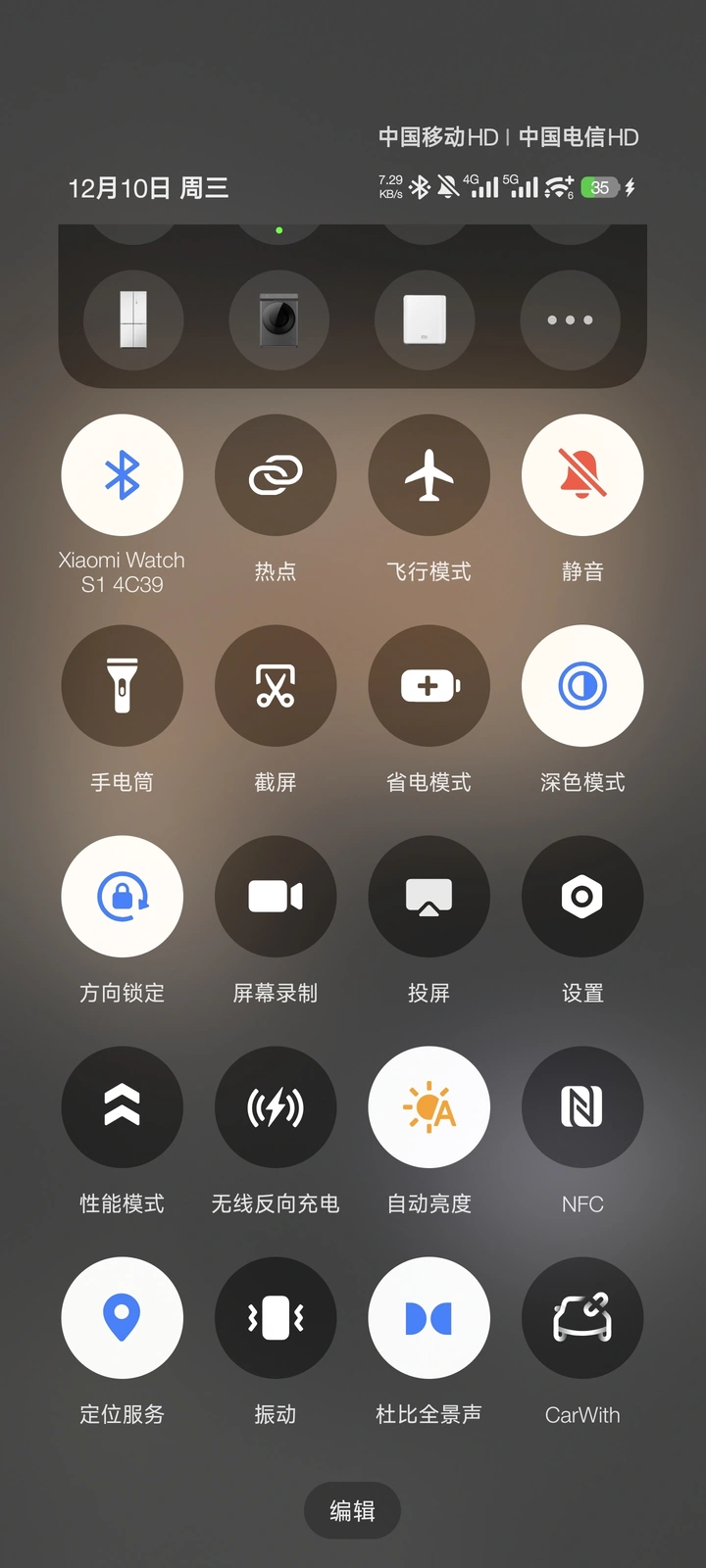Turn off 定位服务 location services
Image resolution: width=706 pixels, height=1568 pixels.
[x=123, y=1318]
